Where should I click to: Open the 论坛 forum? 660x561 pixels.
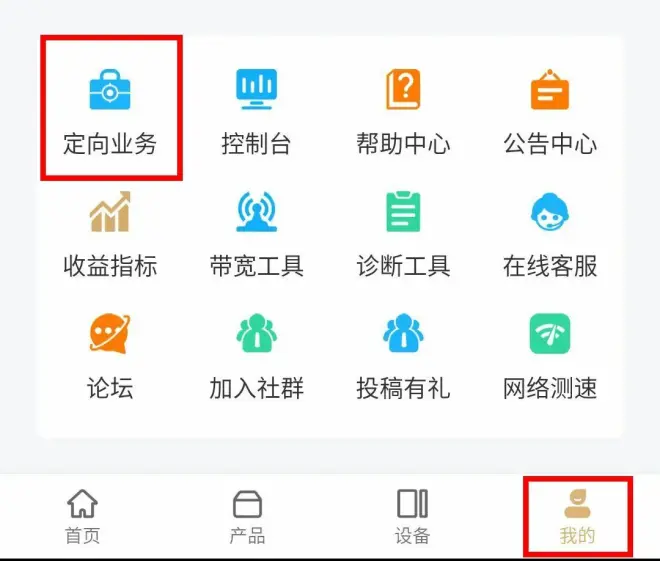110,354
